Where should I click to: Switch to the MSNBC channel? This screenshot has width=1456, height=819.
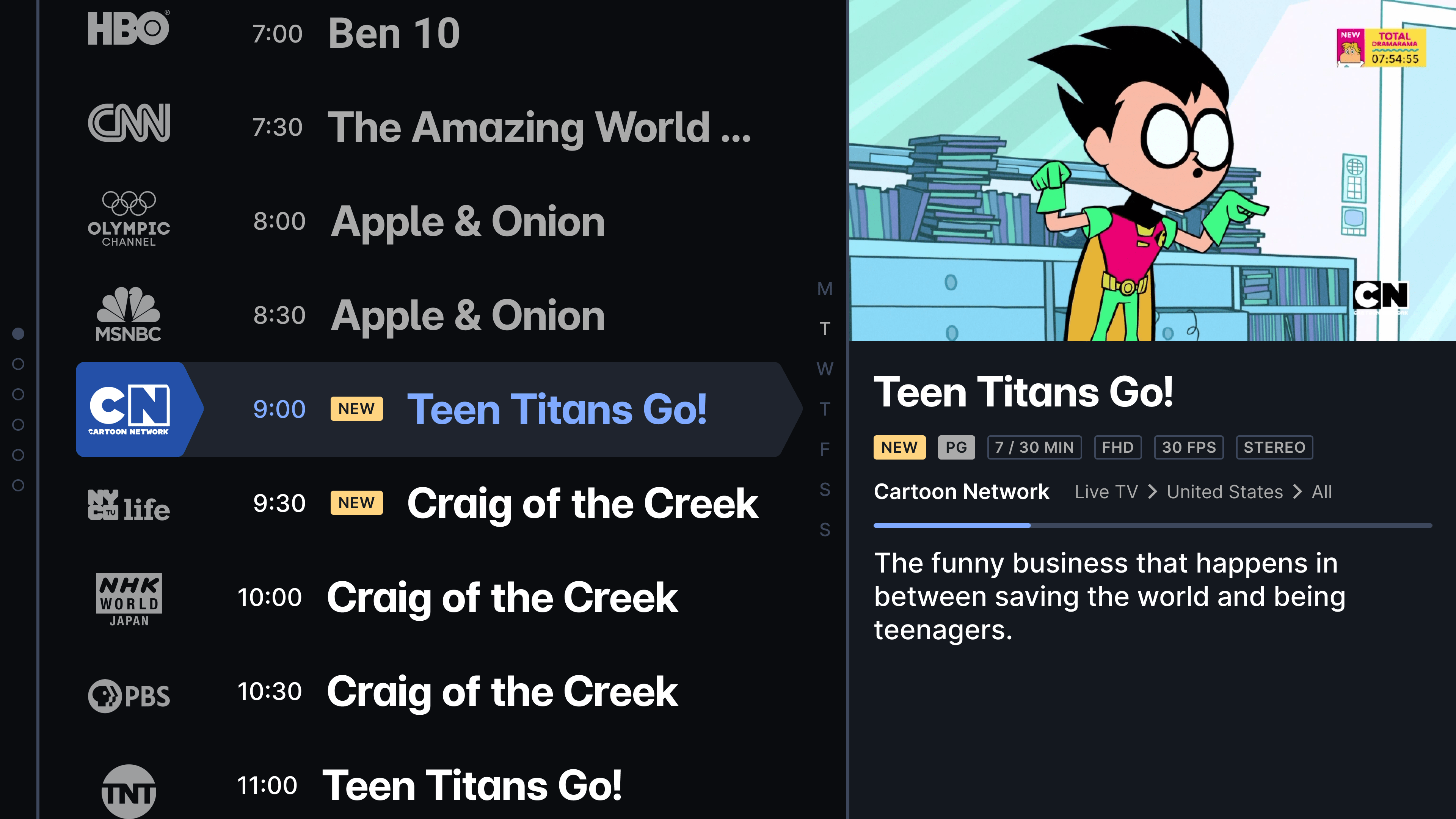pyautogui.click(x=128, y=314)
